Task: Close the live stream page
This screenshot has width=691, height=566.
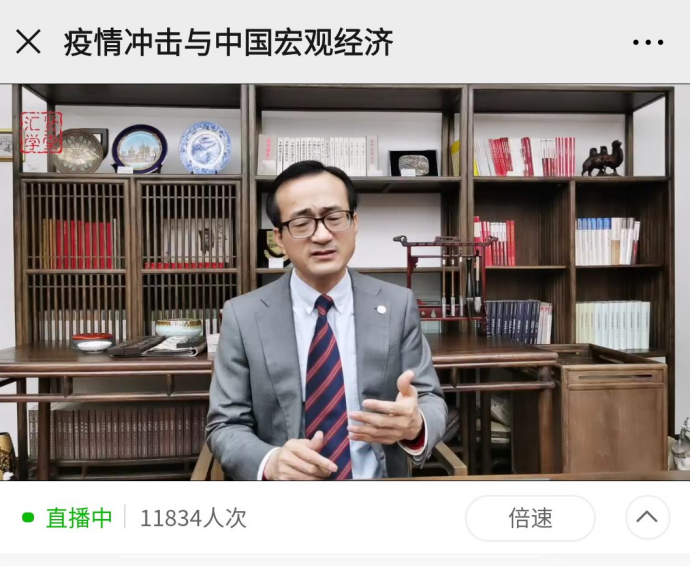Action: (x=29, y=42)
